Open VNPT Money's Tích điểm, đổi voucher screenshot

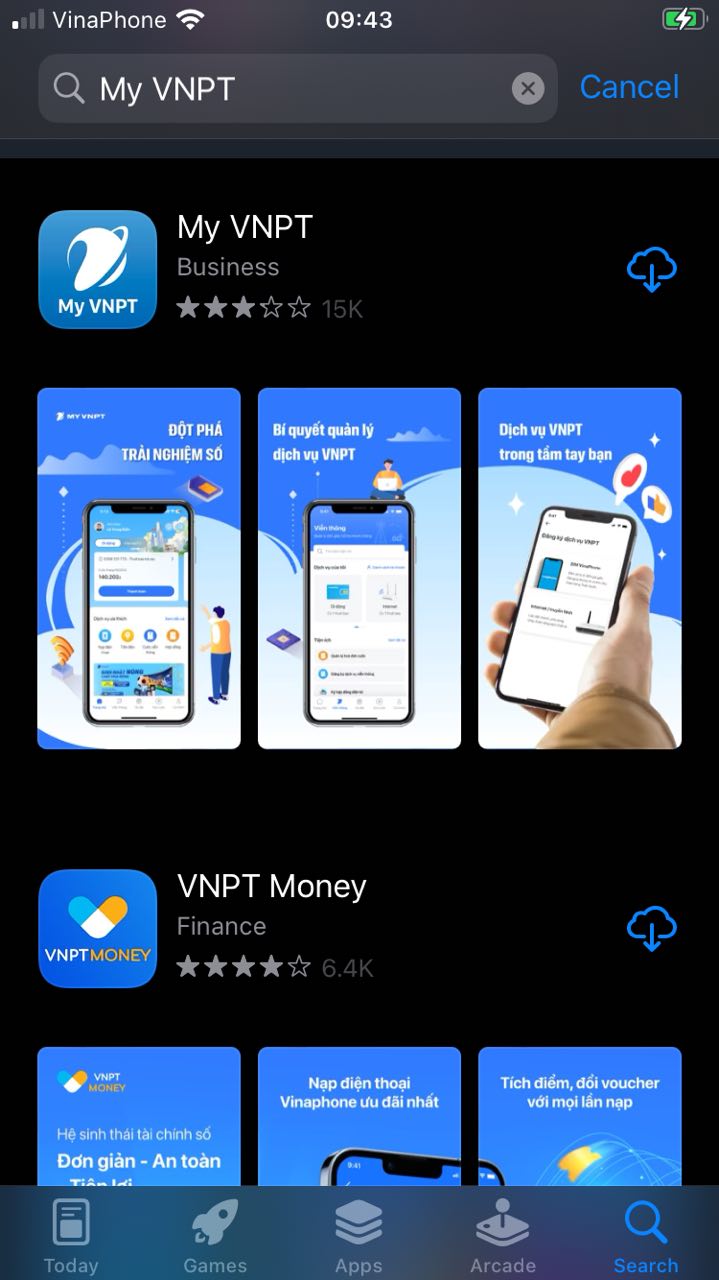[579, 1115]
